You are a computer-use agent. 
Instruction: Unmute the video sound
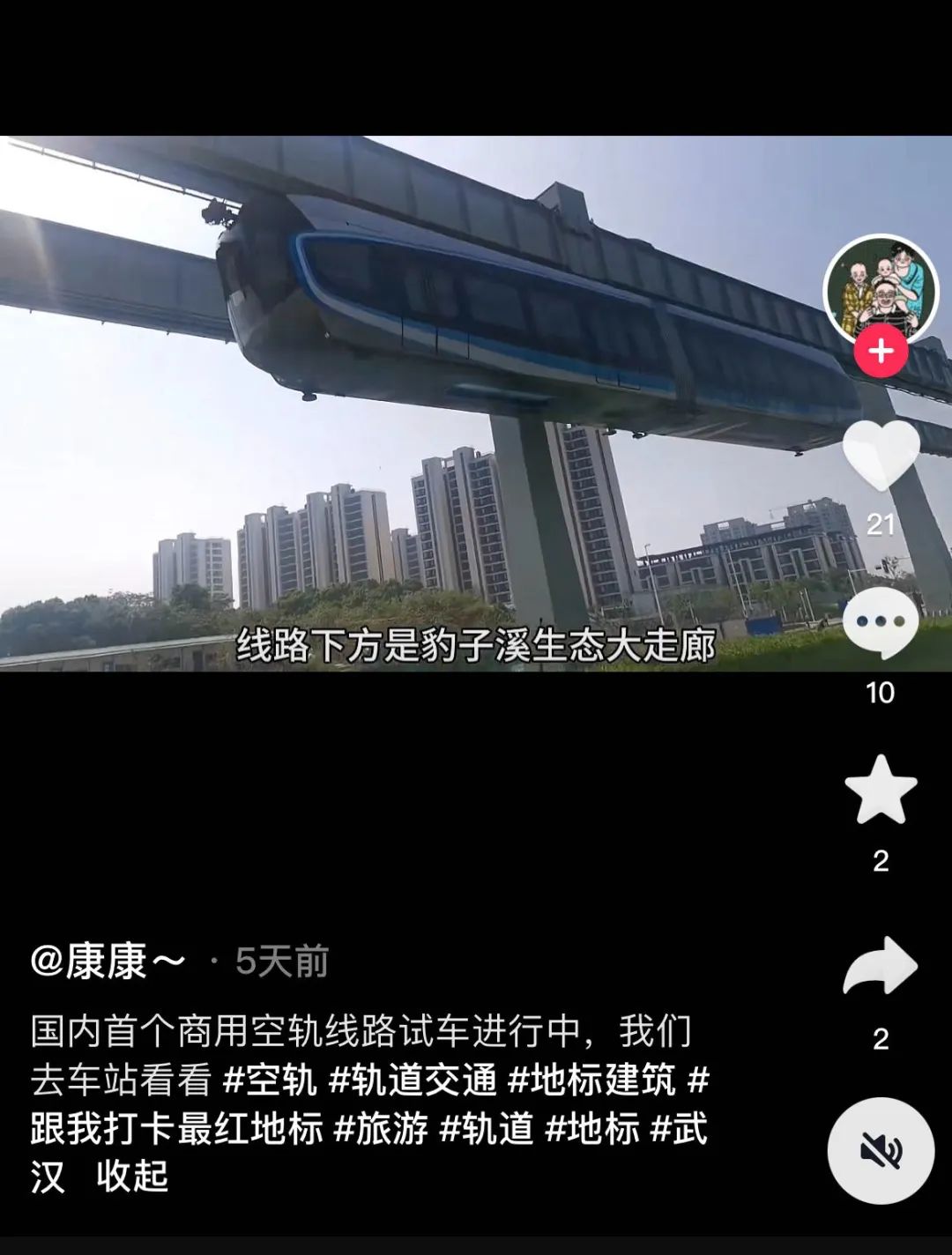pos(881,1150)
